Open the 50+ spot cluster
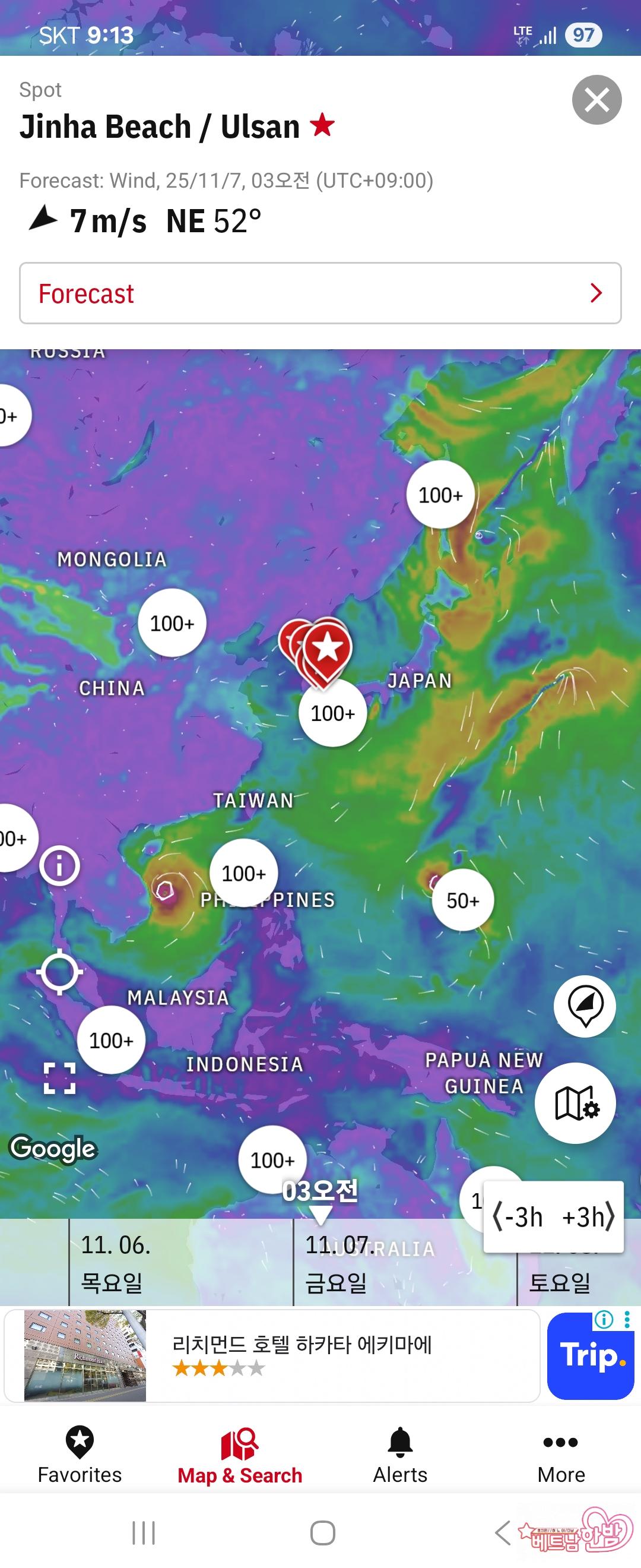This screenshot has height=1568, width=641. pyautogui.click(x=463, y=900)
